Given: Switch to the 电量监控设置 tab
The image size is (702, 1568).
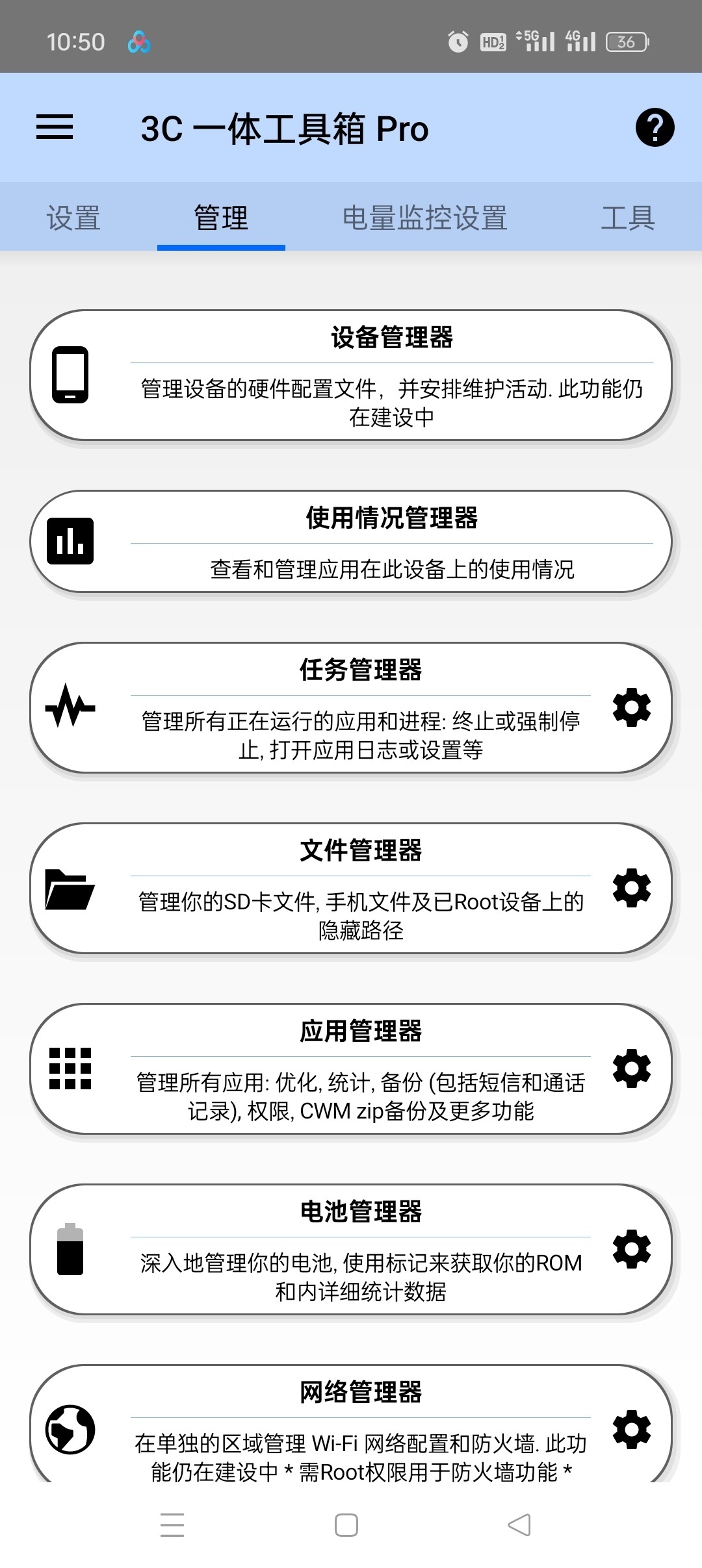Looking at the screenshot, I should coord(425,218).
